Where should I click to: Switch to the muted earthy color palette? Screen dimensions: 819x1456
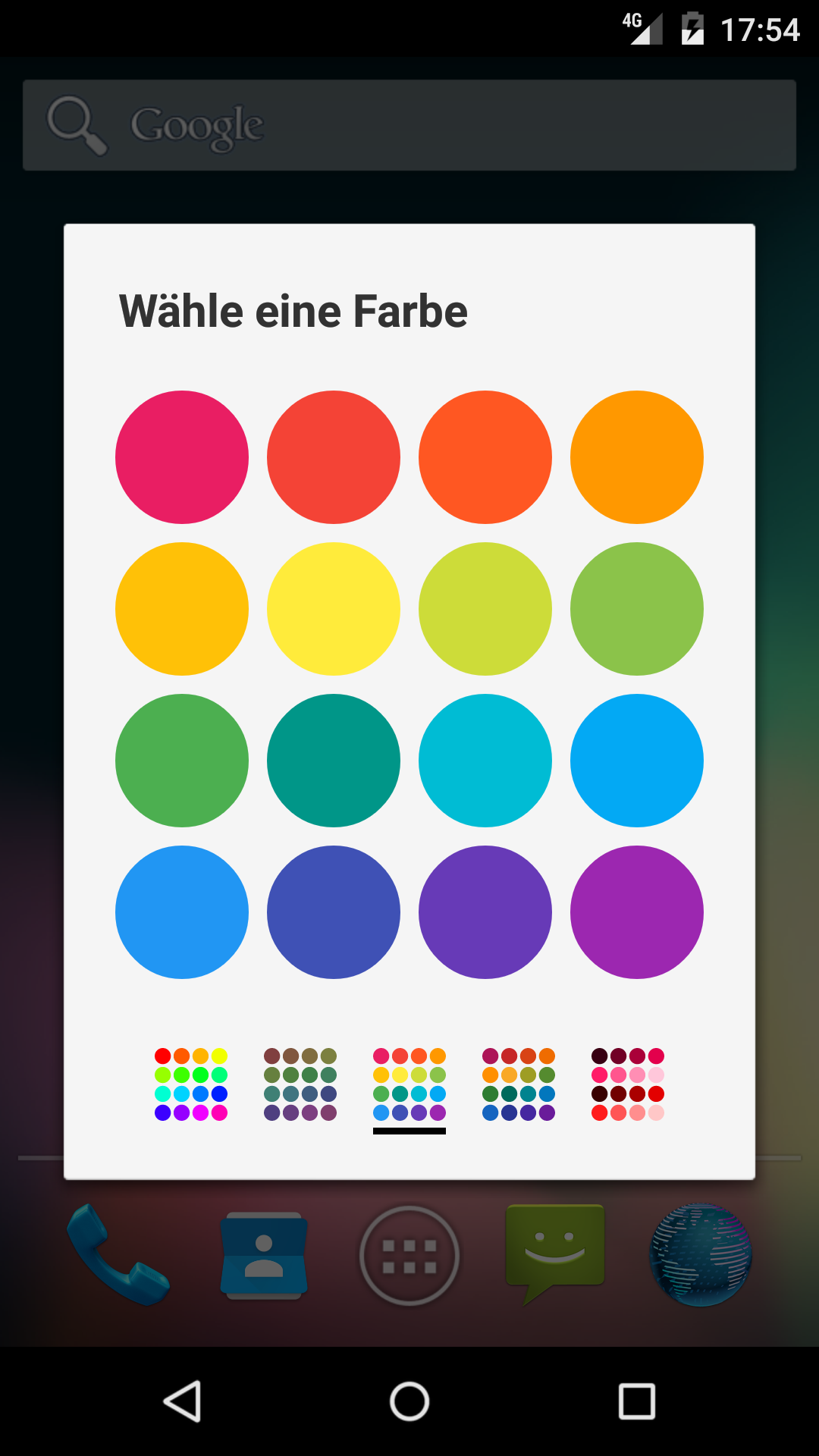(x=300, y=1084)
